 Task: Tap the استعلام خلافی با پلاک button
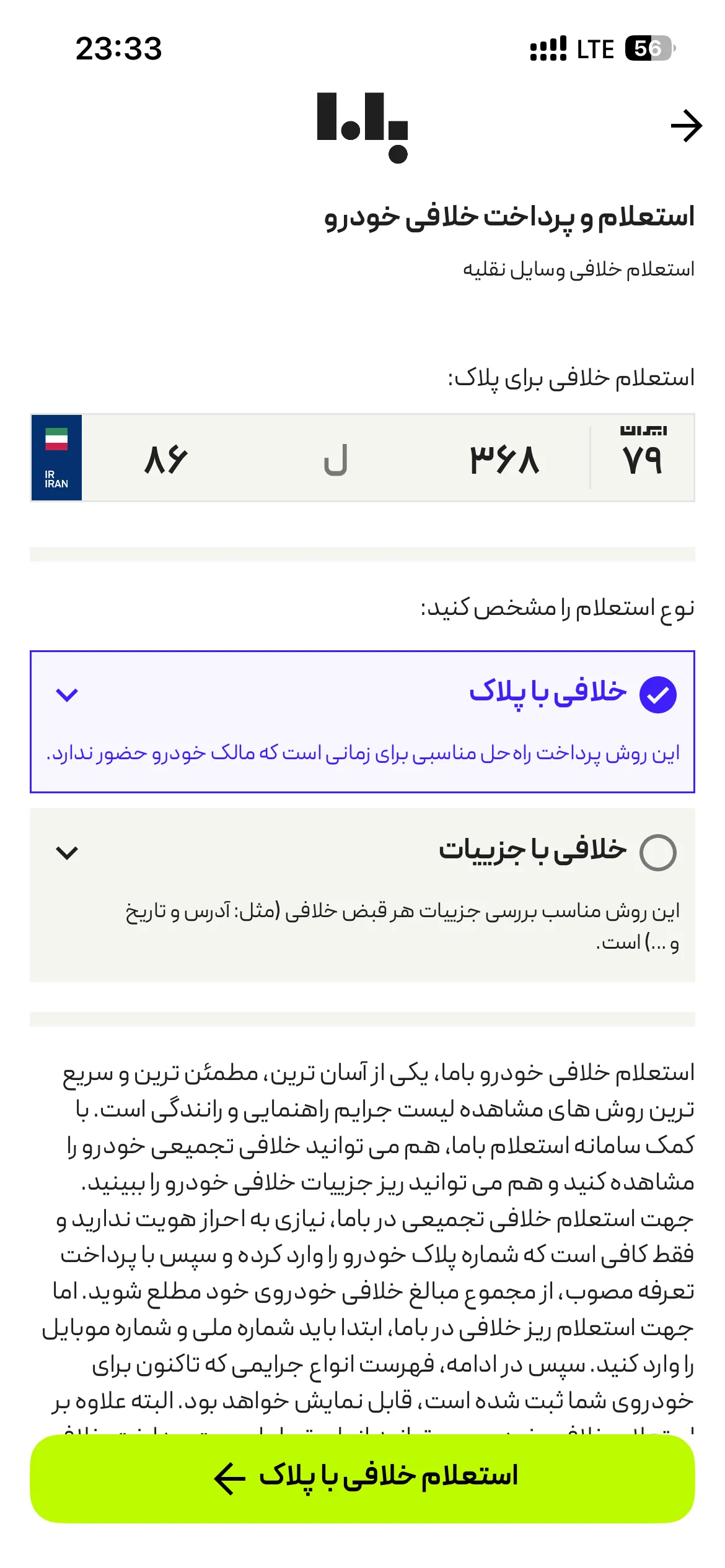coord(362,1478)
